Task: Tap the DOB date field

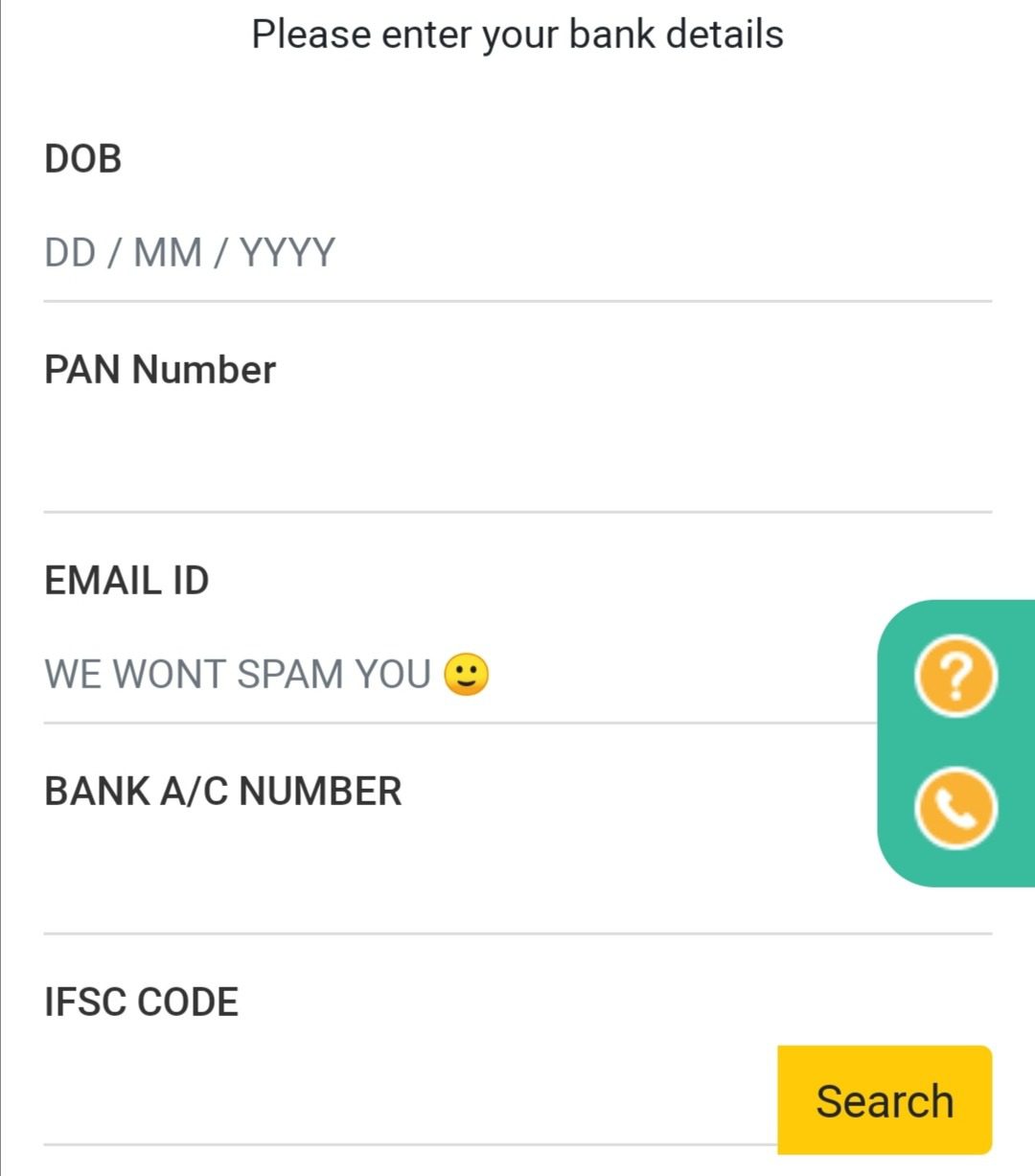Action: click(517, 254)
